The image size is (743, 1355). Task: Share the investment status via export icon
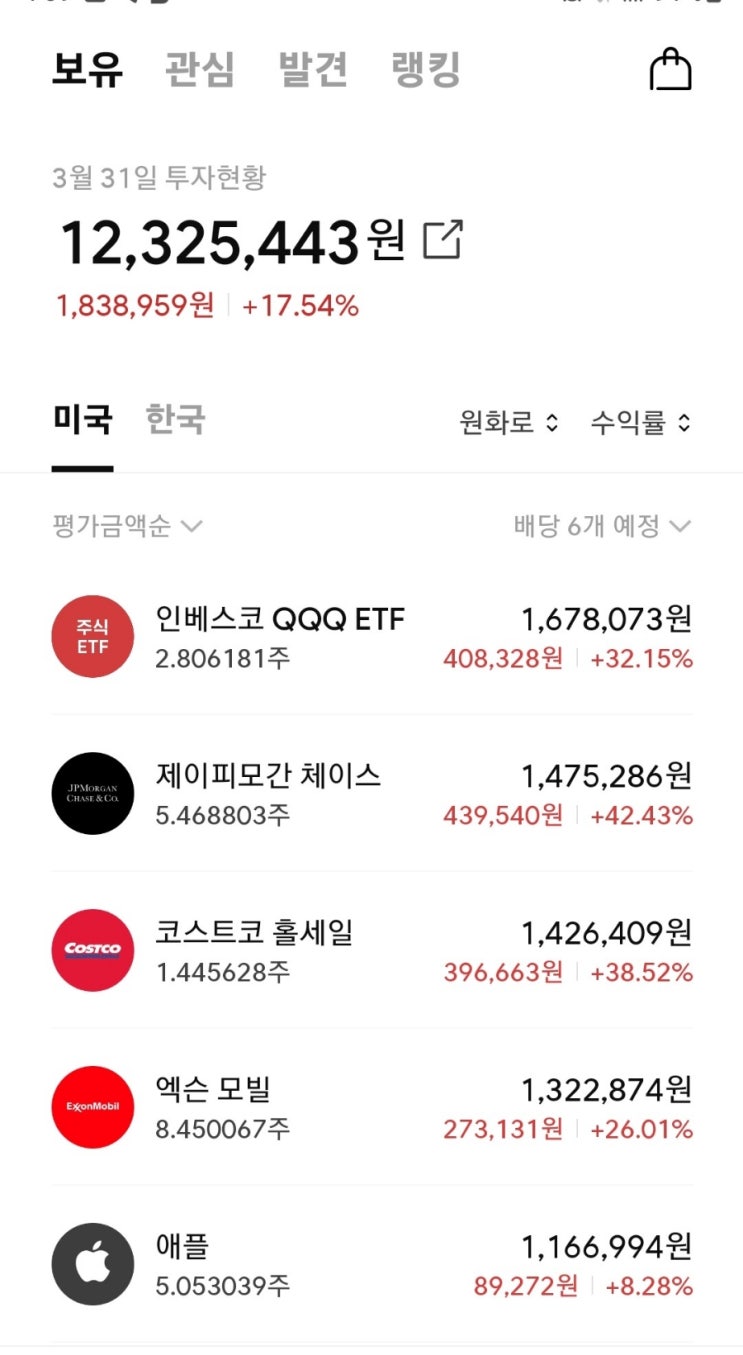tap(443, 240)
